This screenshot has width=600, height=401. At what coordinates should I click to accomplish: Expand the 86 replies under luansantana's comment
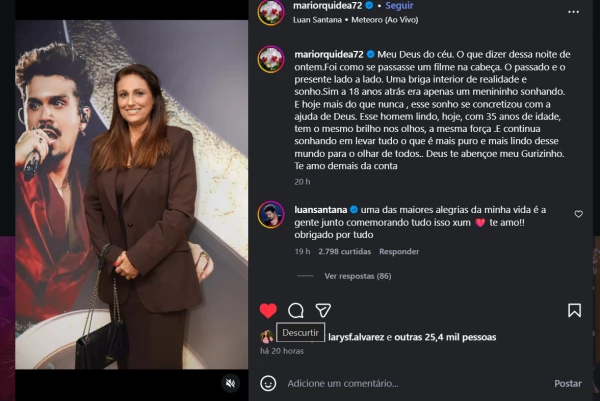tap(344, 276)
